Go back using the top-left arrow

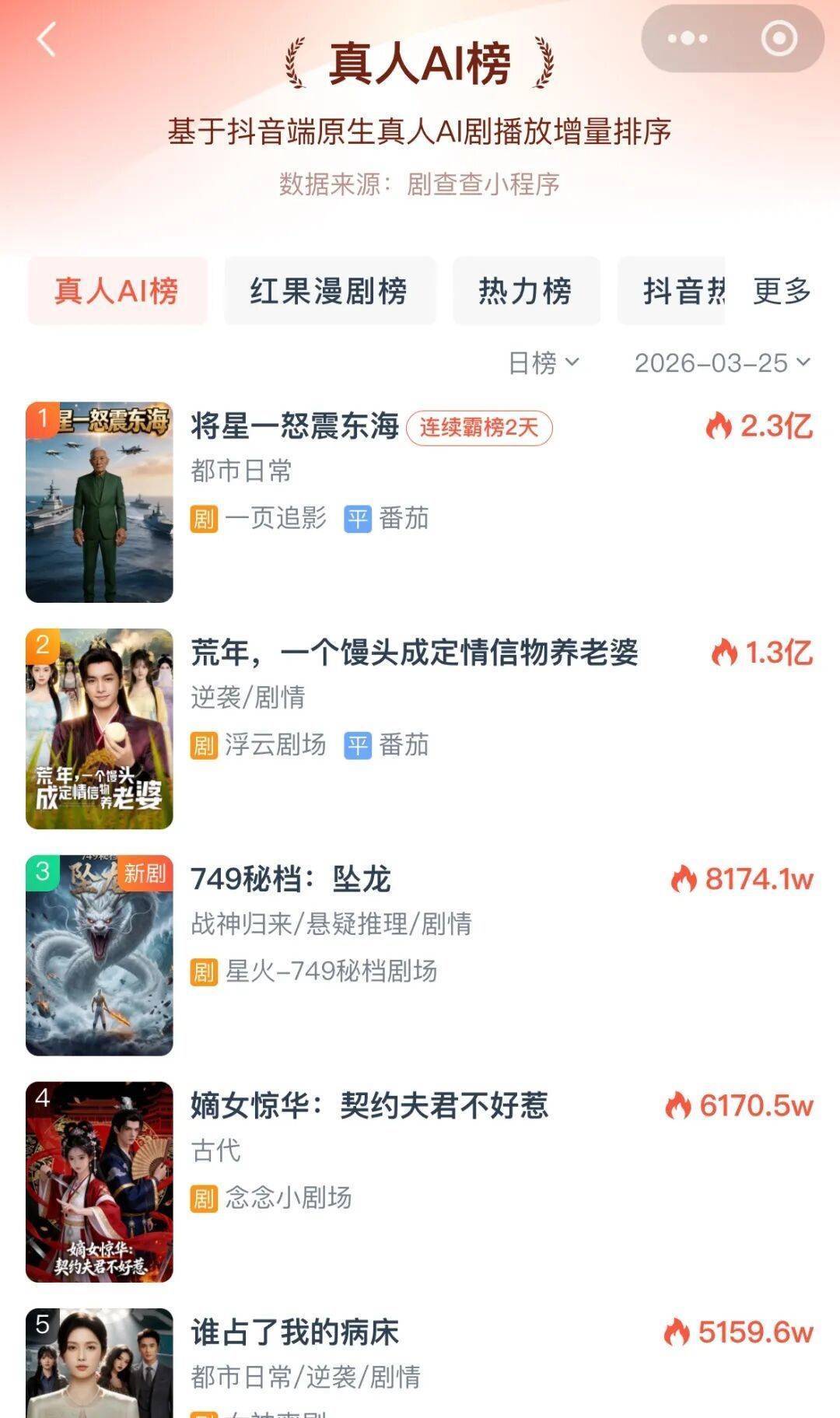coord(47,40)
